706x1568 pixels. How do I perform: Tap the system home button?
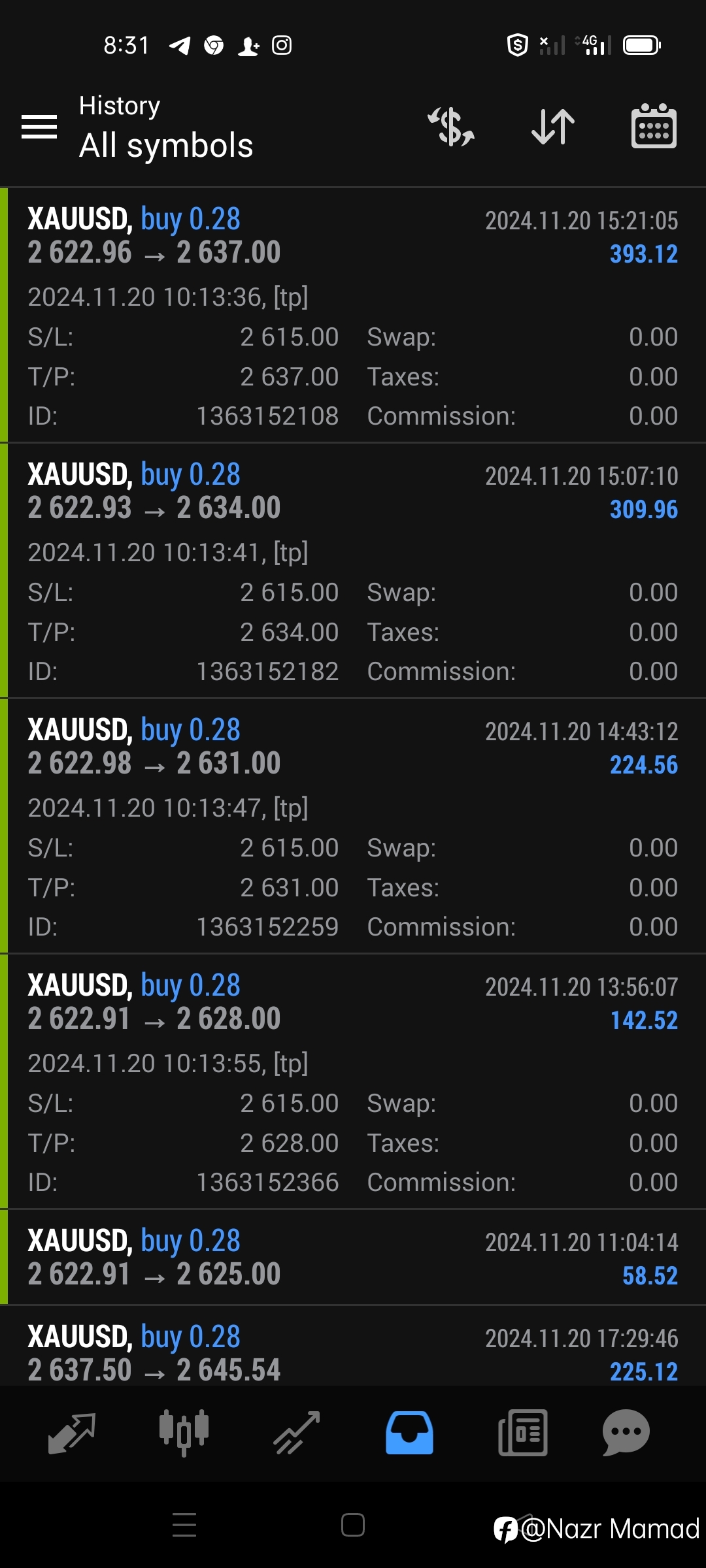click(353, 1526)
